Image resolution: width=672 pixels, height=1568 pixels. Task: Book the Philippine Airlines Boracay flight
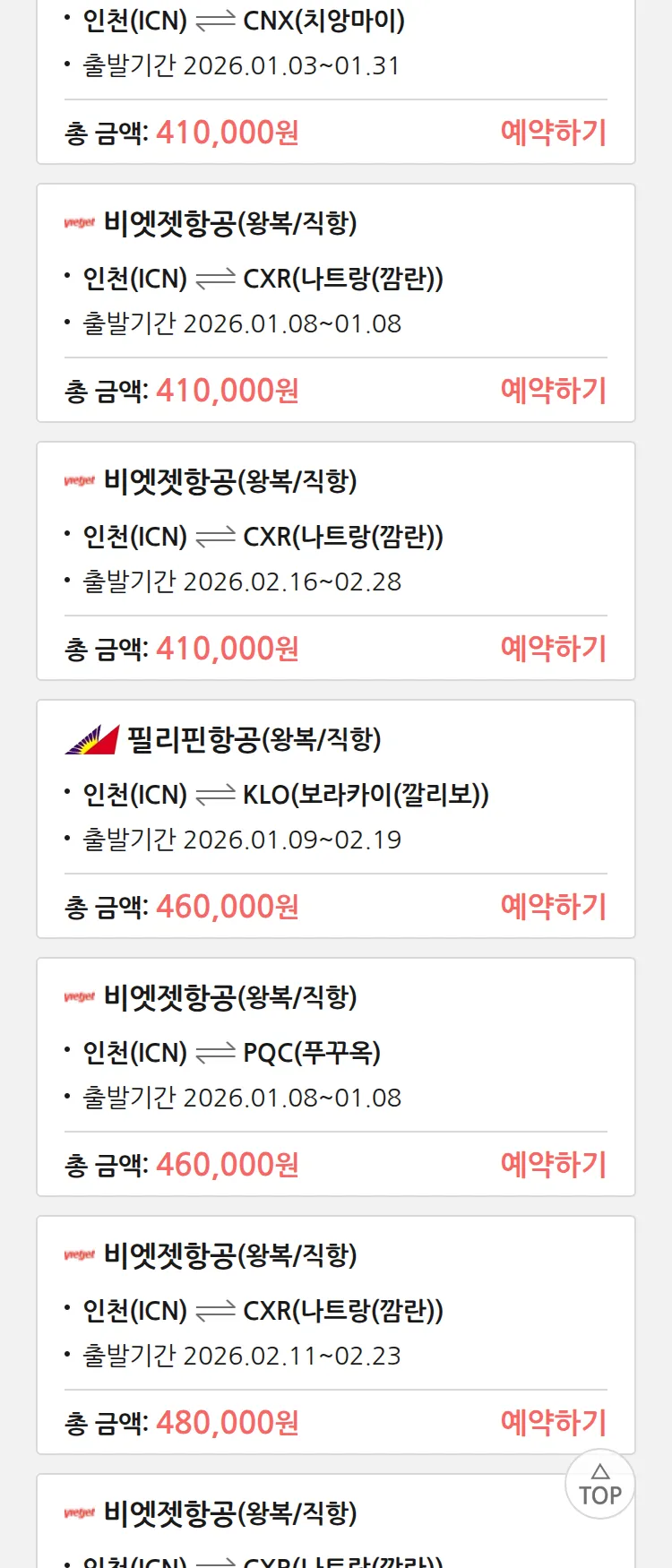click(x=553, y=907)
